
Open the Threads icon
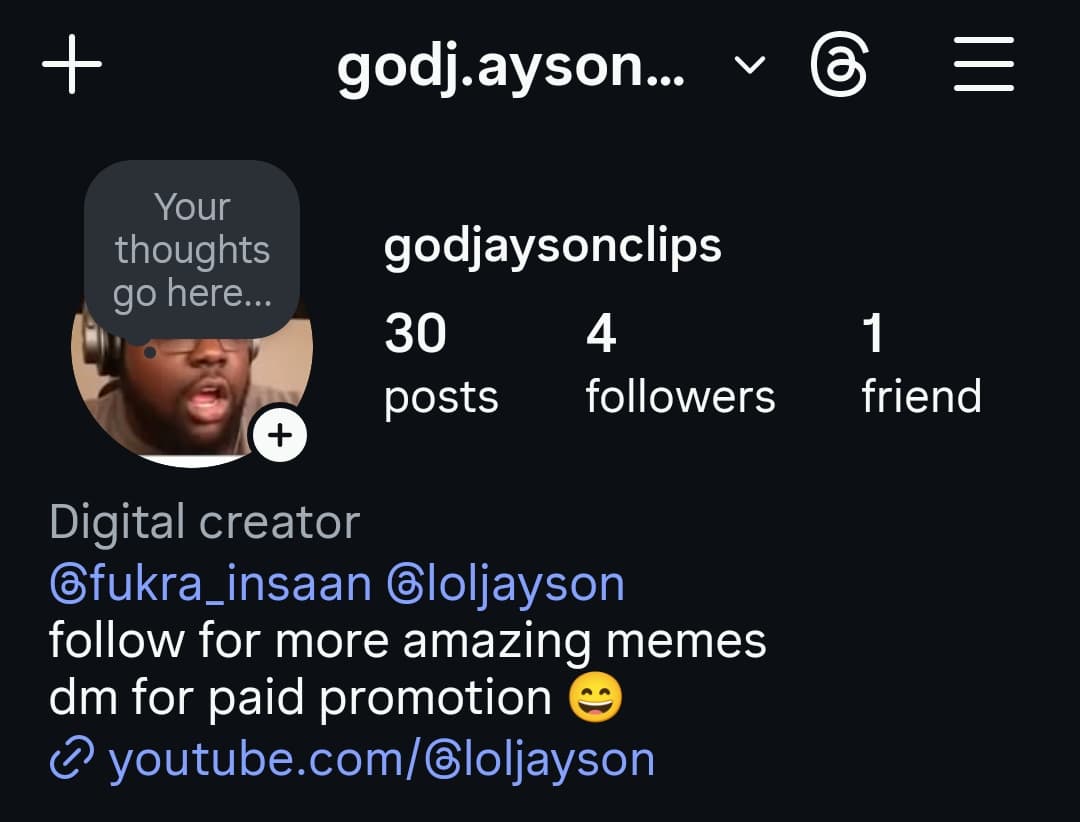tap(838, 66)
